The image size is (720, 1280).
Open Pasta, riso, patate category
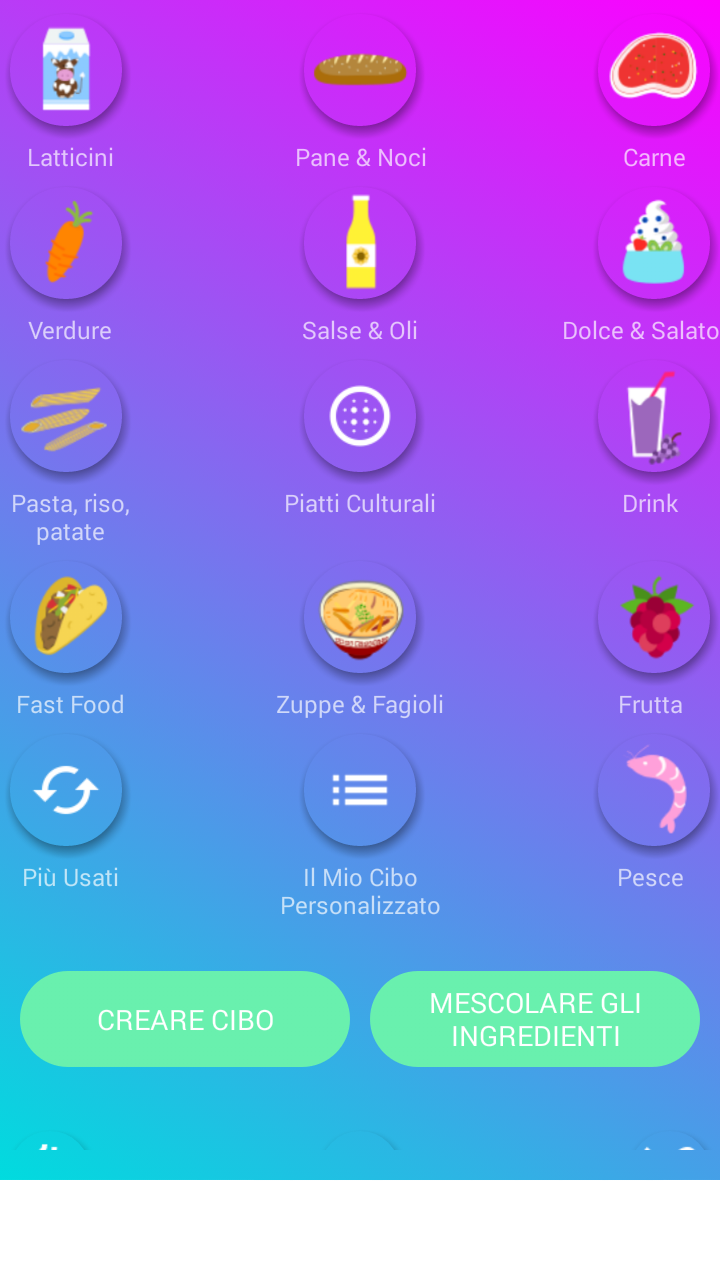[x=66, y=416]
